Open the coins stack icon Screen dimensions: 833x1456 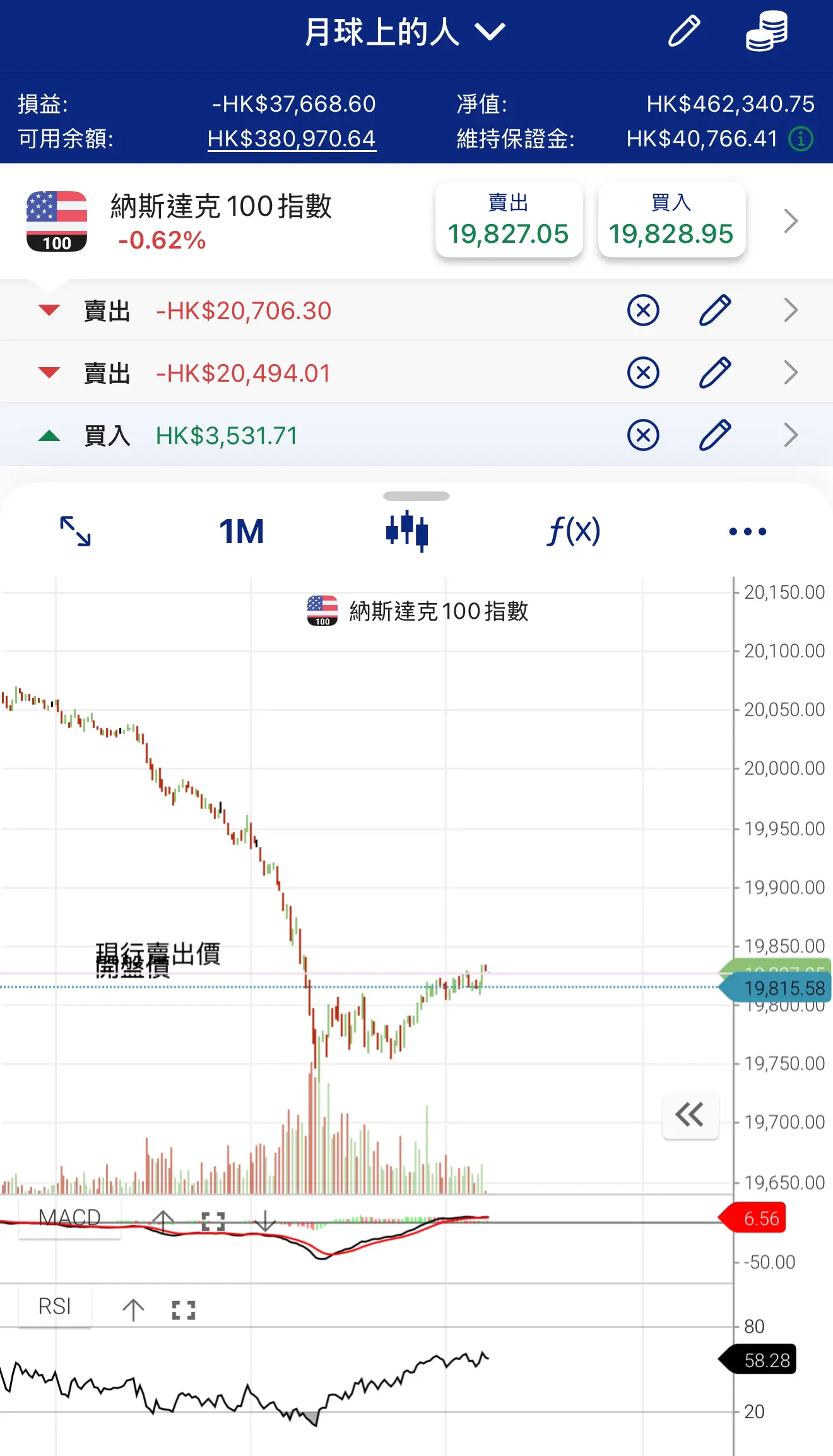(766, 31)
